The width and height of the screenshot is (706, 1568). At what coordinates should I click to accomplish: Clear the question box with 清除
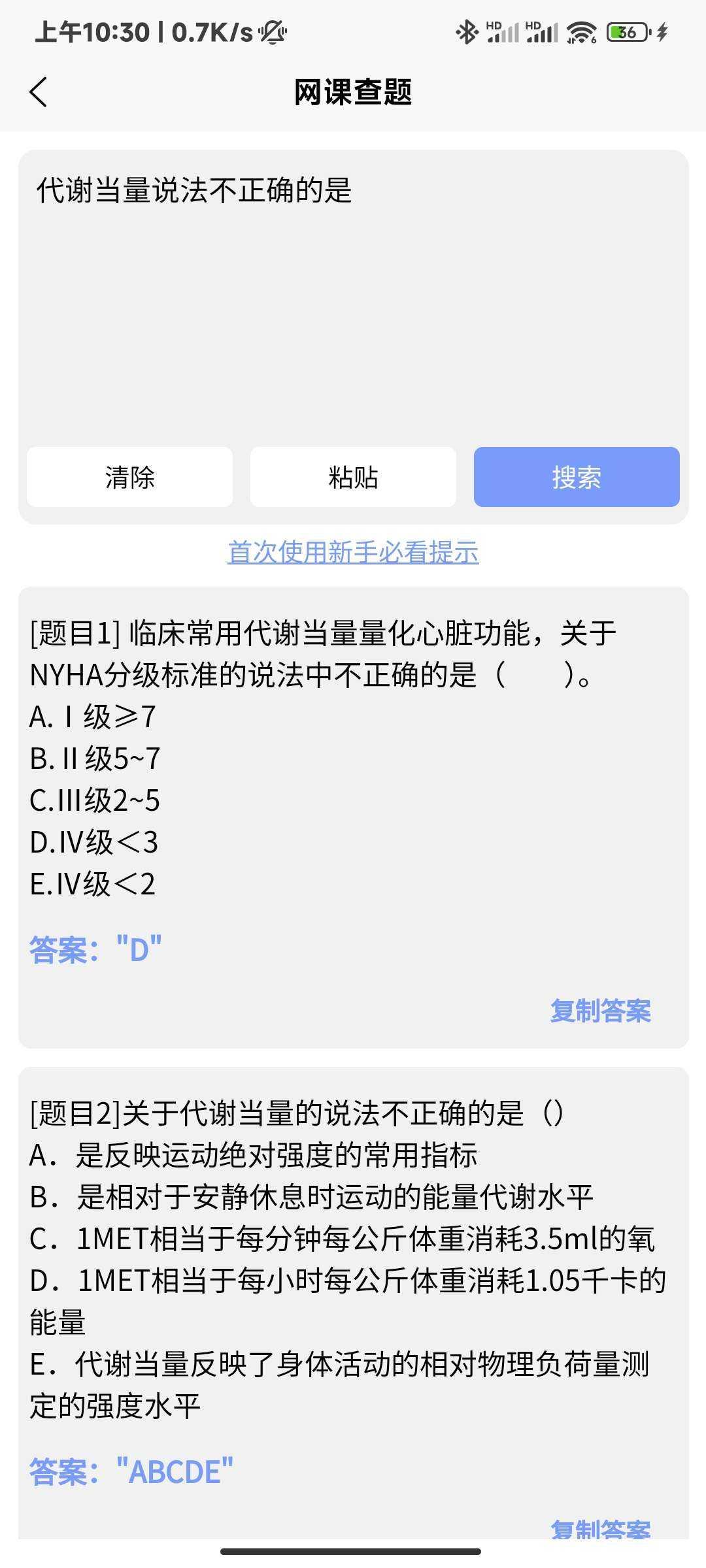point(129,478)
